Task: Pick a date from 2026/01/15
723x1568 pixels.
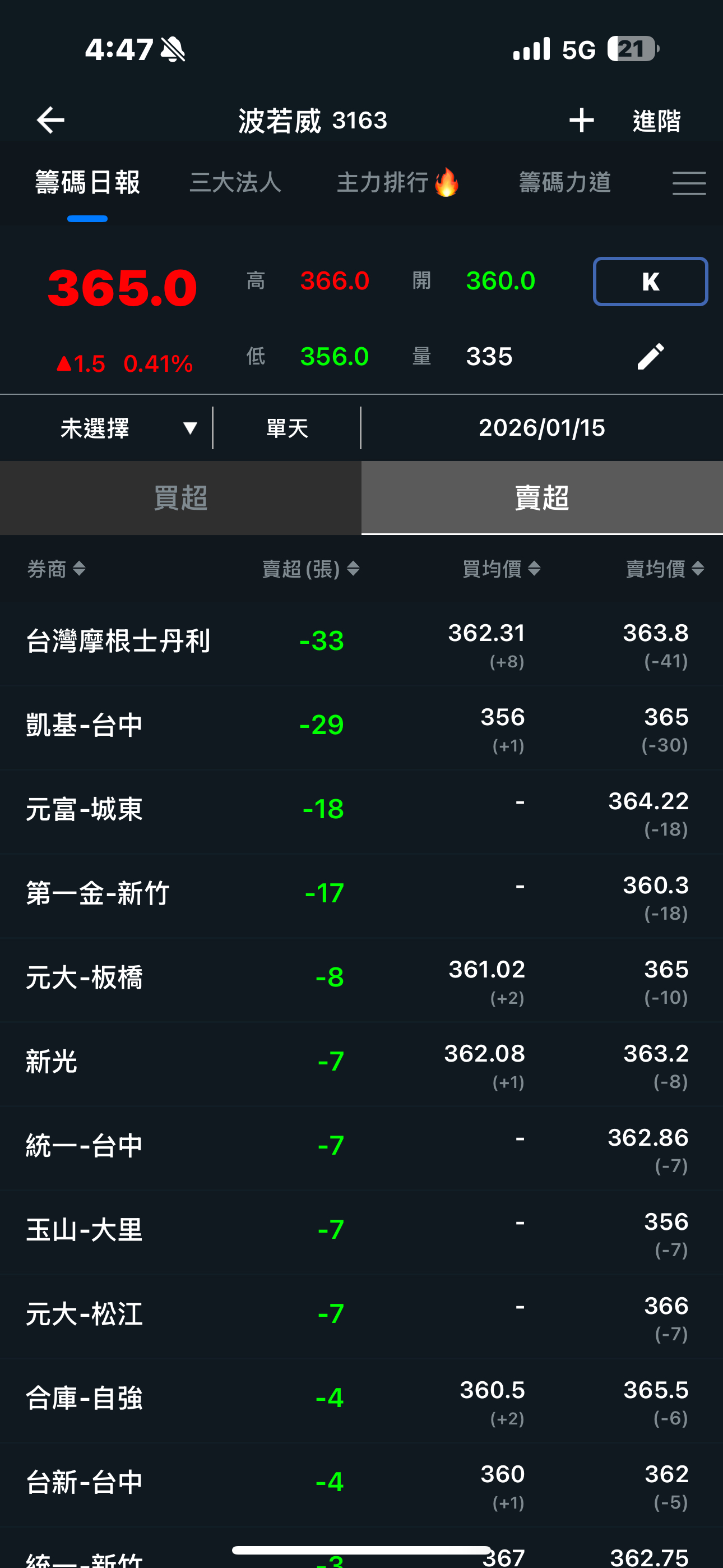Action: (541, 428)
